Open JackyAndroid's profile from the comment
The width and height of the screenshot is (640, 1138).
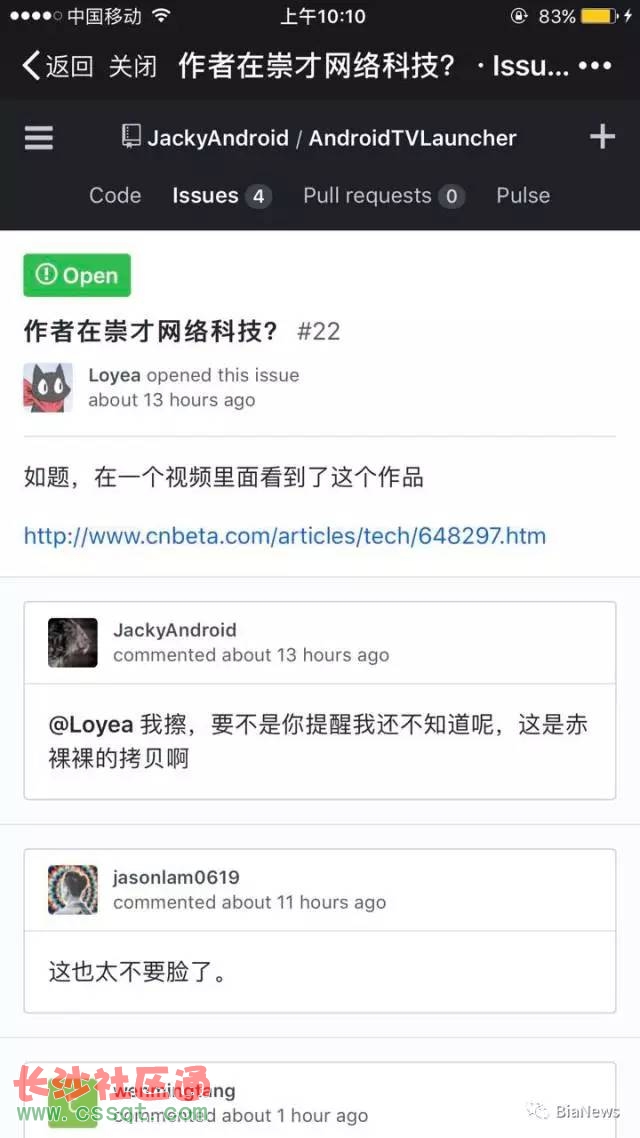point(175,629)
